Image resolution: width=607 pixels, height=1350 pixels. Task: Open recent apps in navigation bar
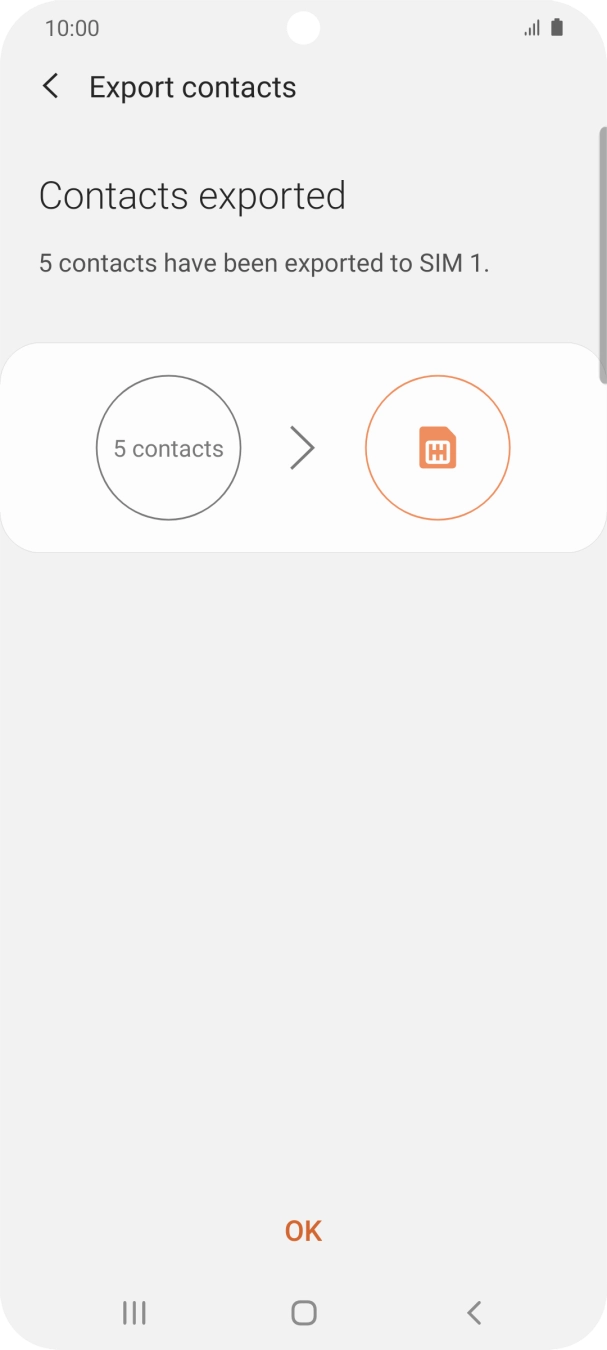(134, 1313)
